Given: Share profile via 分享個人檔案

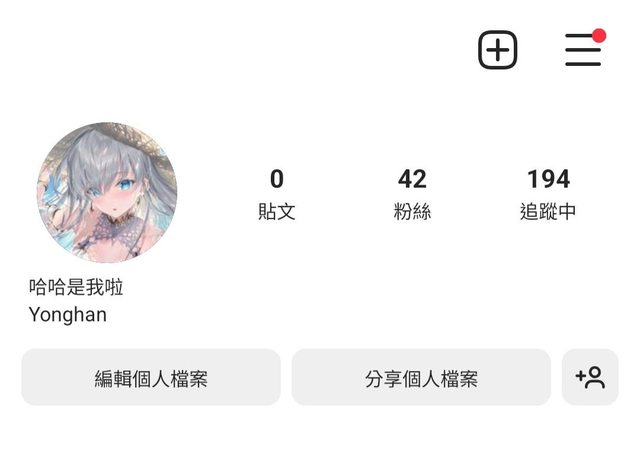Looking at the screenshot, I should (x=421, y=378).
